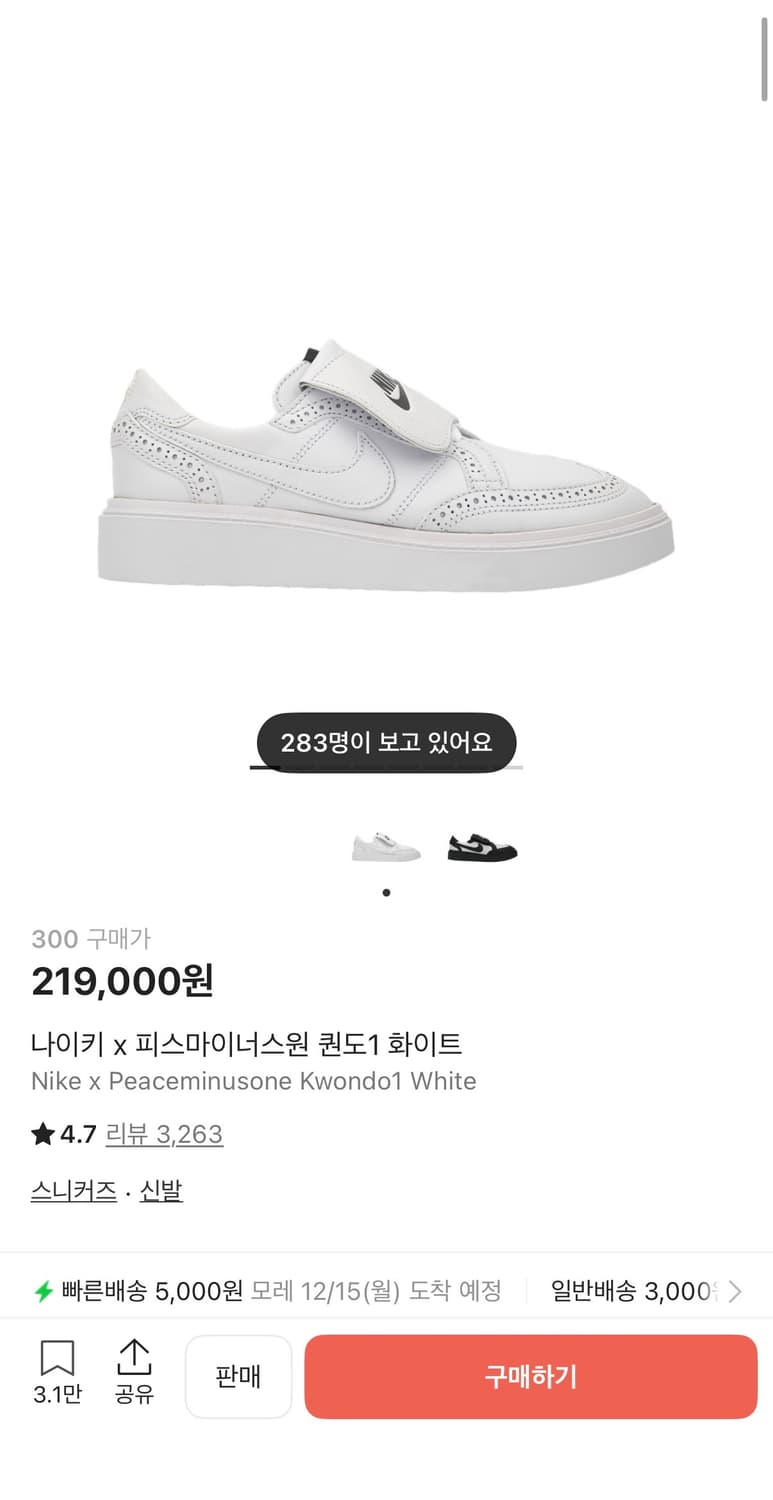
Task: Open the 리뷰 3,263 reviews link
Action: click(164, 1134)
